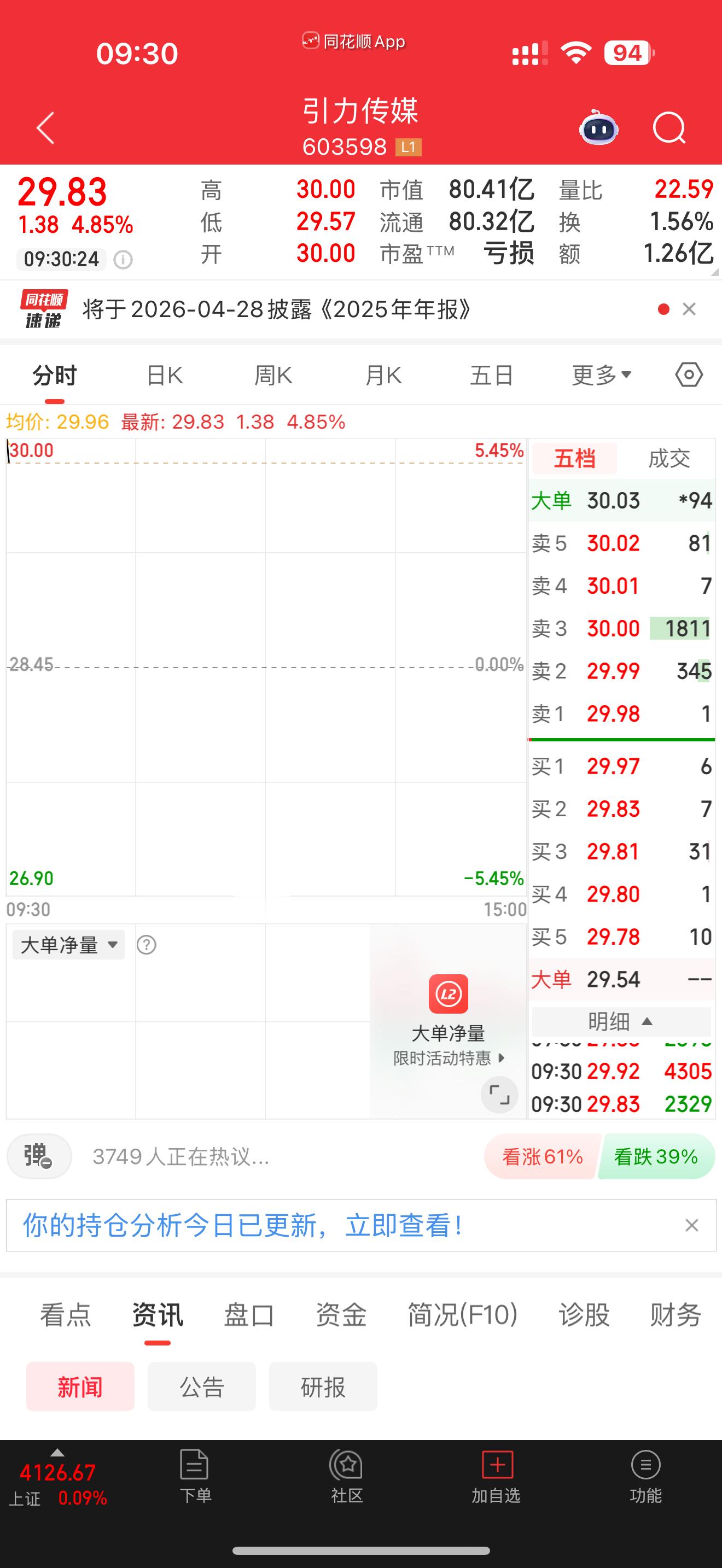The width and height of the screenshot is (722, 1568).
Task: Open the 大单净量 indicator dropdown
Action: 68,944
